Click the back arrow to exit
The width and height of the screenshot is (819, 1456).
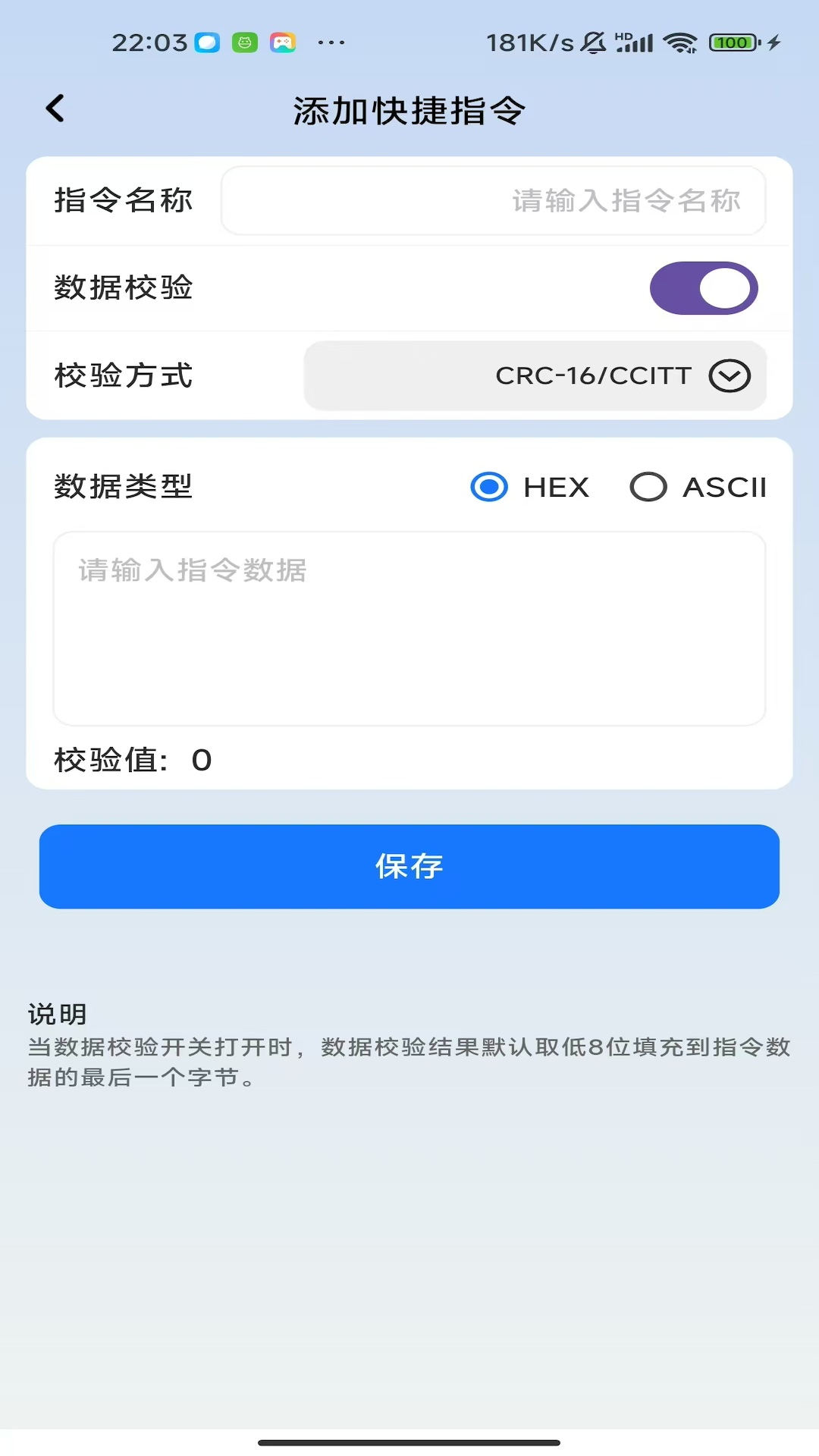pyautogui.click(x=54, y=108)
